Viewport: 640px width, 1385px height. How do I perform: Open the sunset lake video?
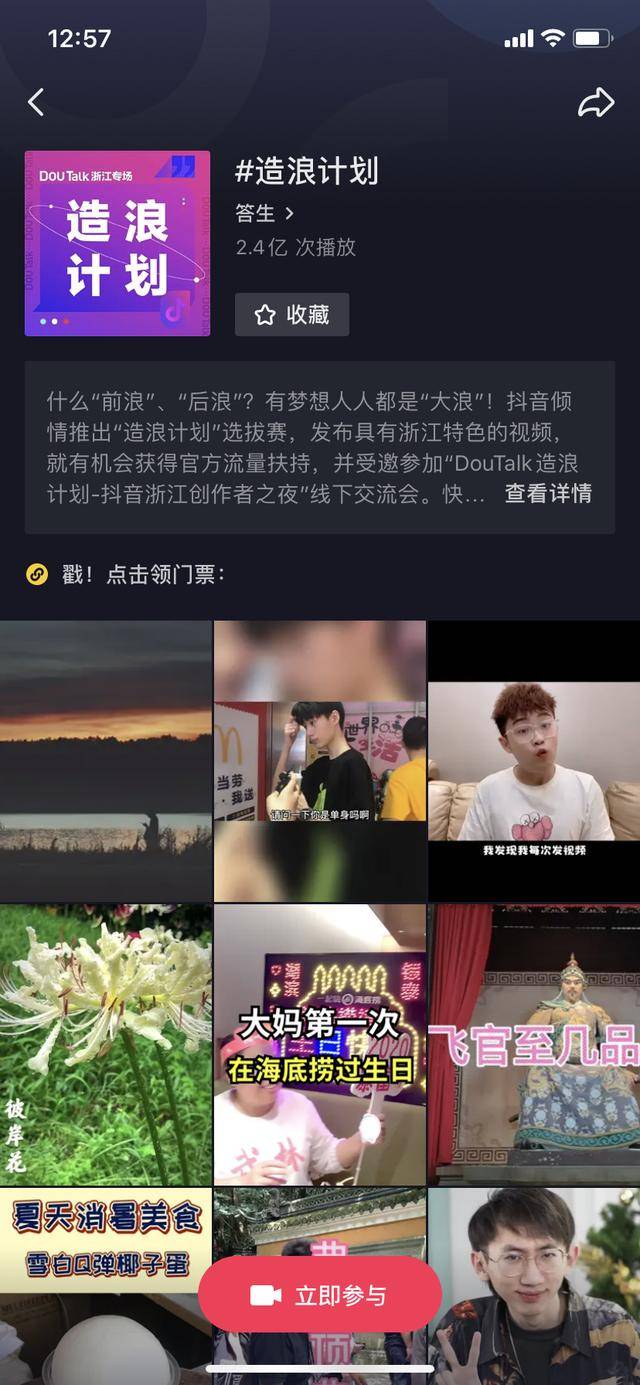click(x=106, y=761)
